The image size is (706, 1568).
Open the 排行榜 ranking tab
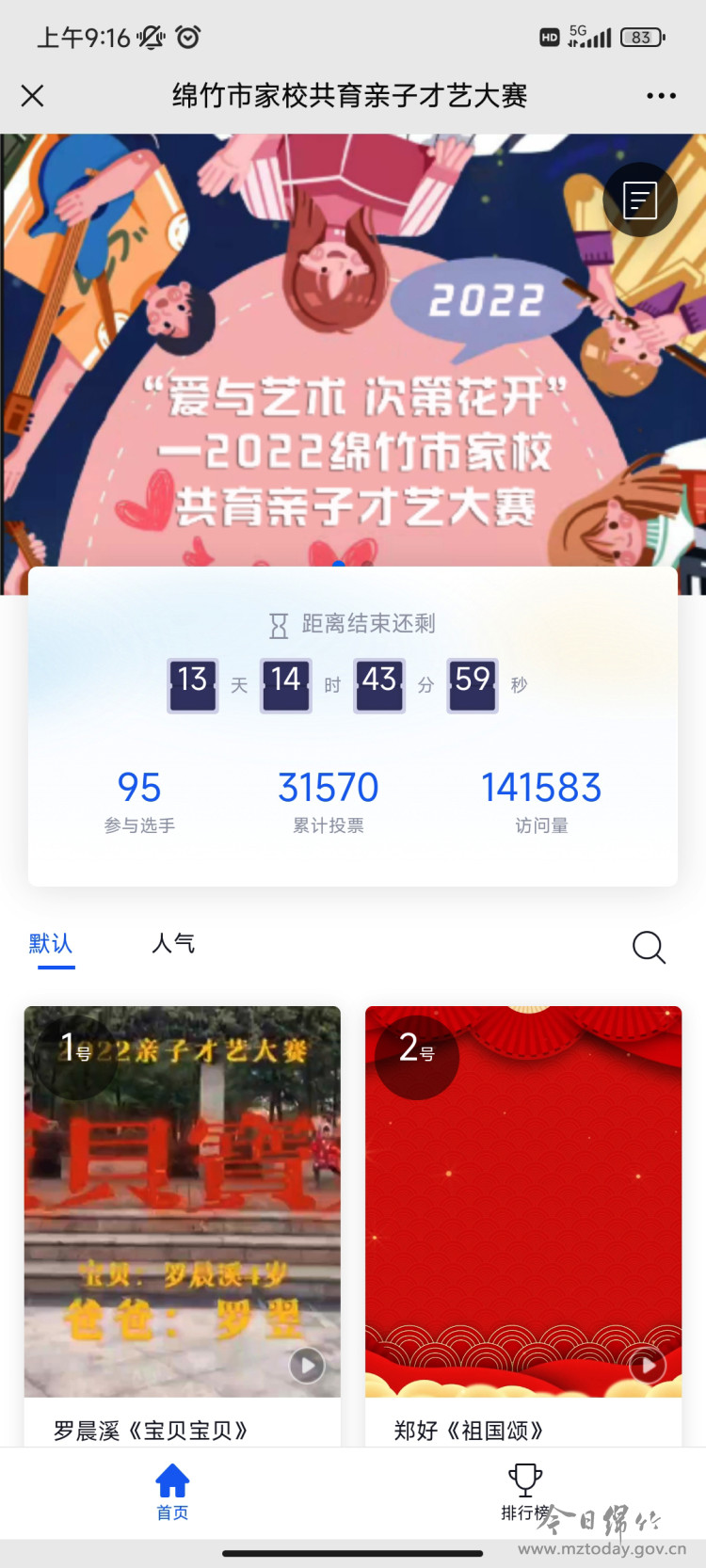point(525,1493)
